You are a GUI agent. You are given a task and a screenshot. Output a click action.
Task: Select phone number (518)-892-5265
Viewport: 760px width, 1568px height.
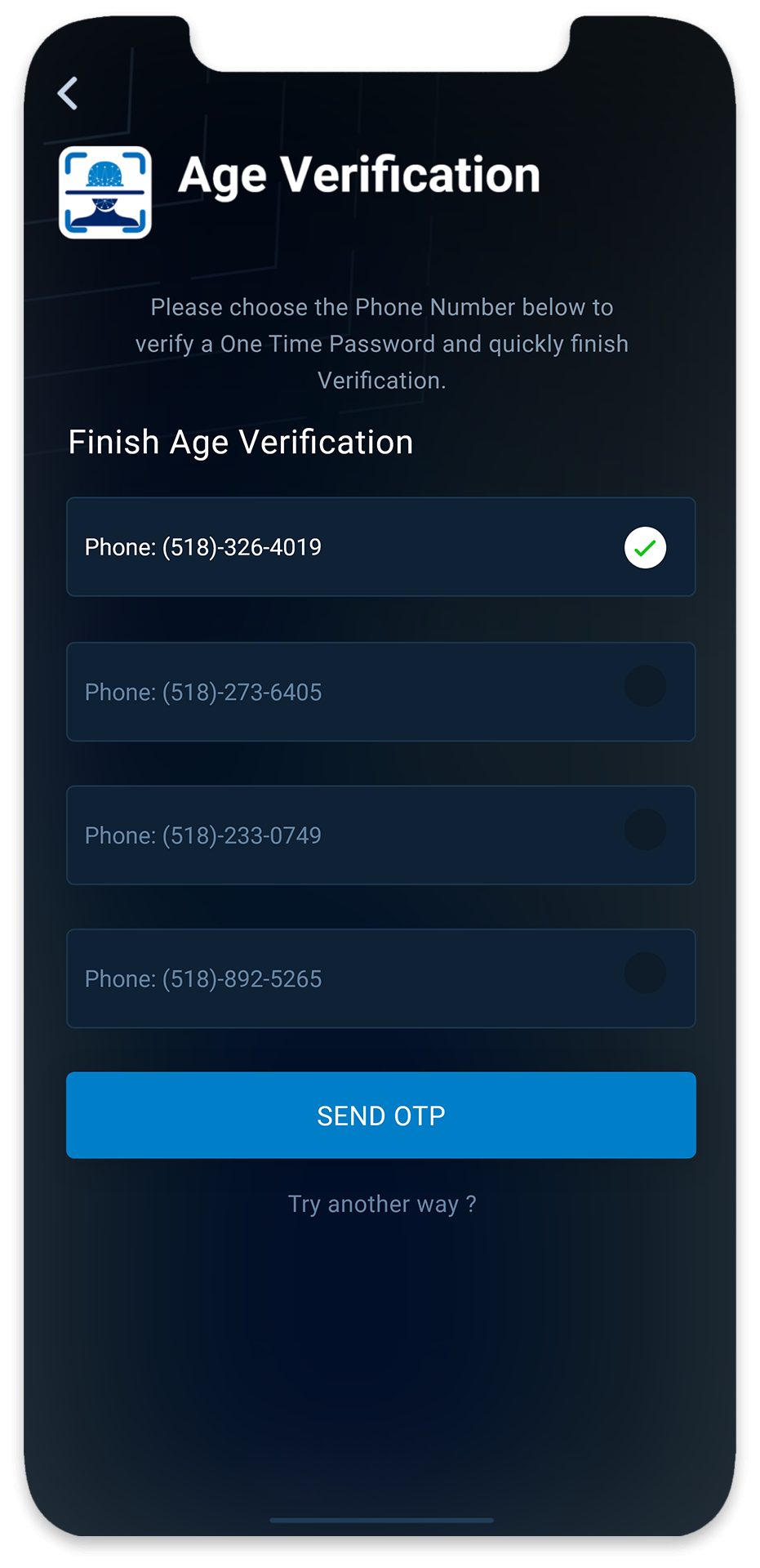(x=380, y=978)
